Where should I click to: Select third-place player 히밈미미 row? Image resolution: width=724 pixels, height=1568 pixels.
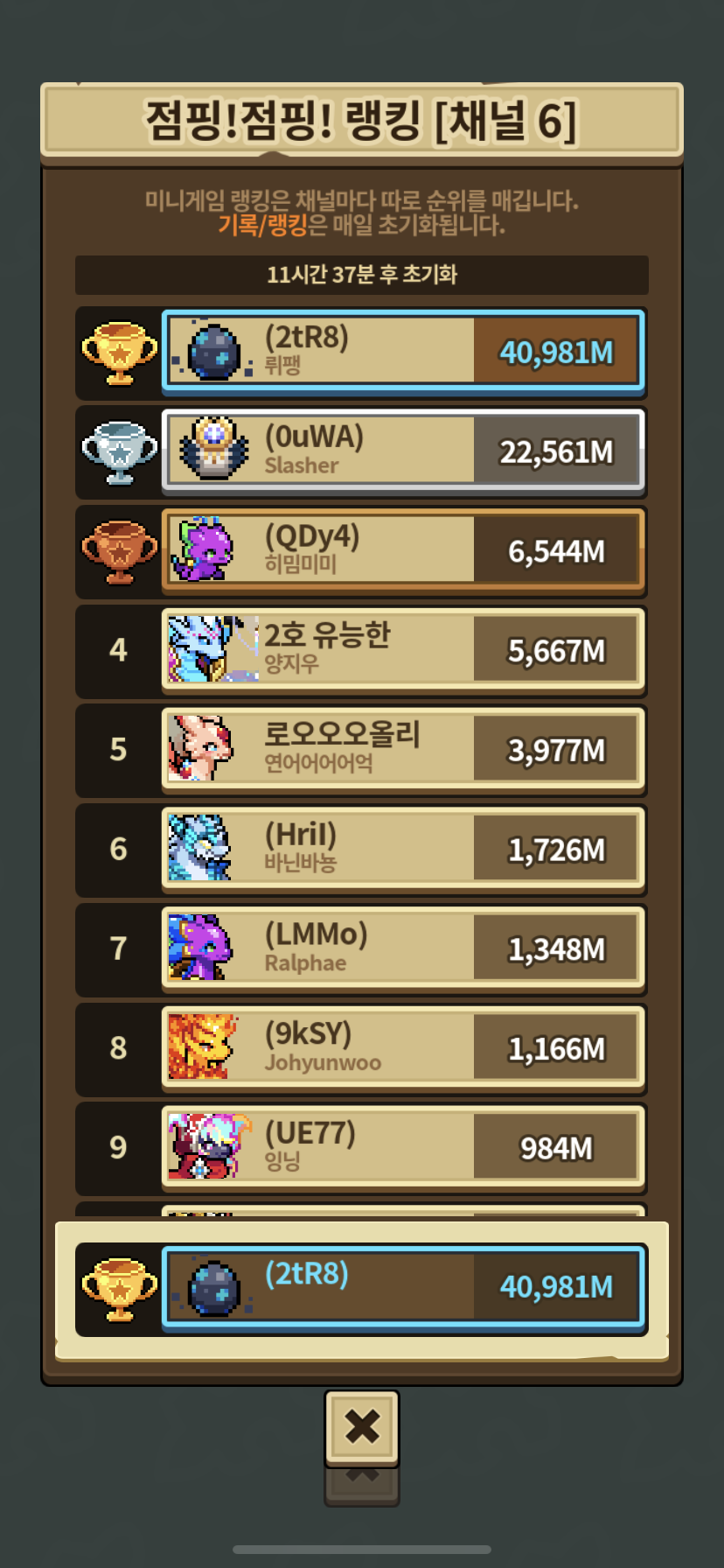403,550
